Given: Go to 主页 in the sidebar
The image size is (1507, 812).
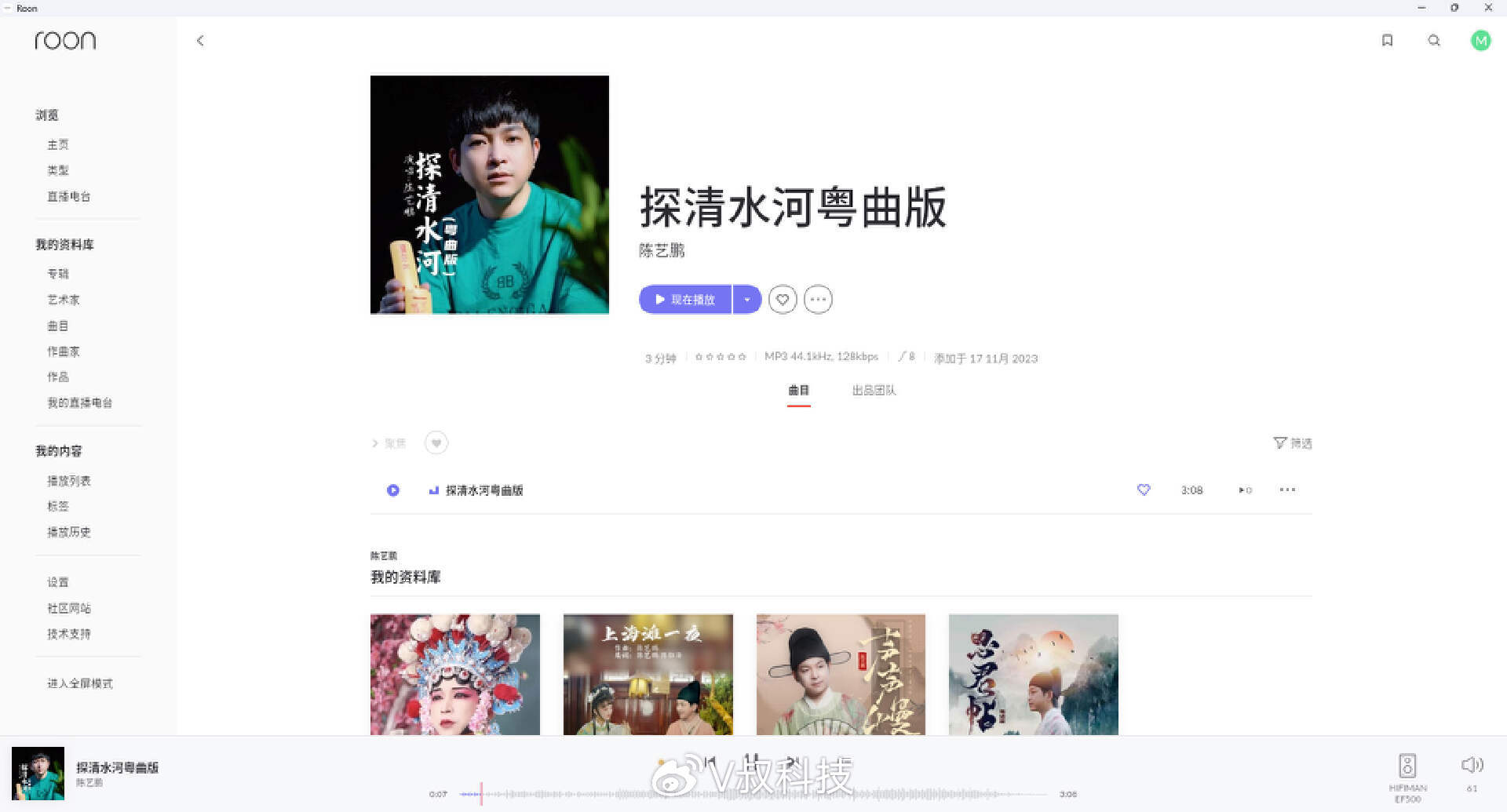Looking at the screenshot, I should (x=58, y=144).
